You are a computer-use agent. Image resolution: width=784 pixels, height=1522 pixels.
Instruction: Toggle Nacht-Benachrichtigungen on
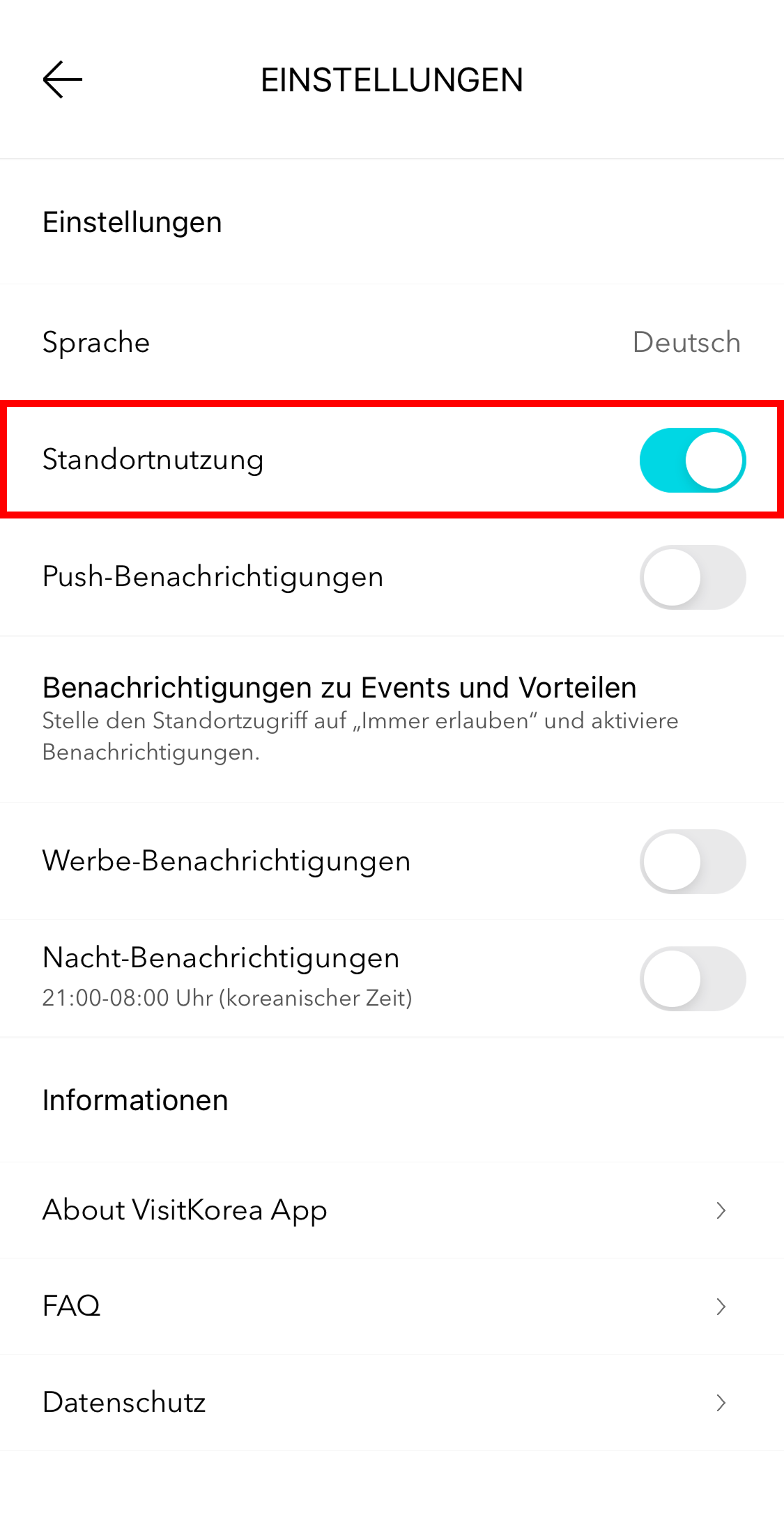tap(692, 978)
